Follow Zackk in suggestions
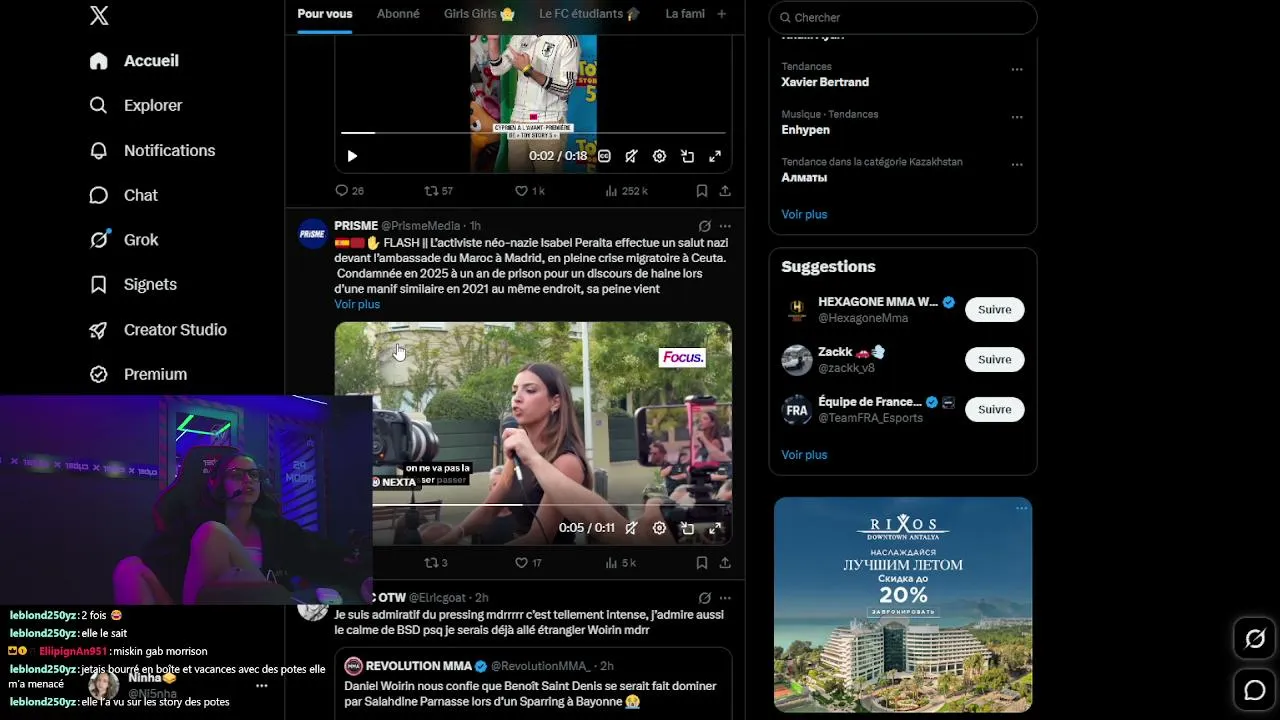Viewport: 1280px width, 720px height. [x=994, y=360]
